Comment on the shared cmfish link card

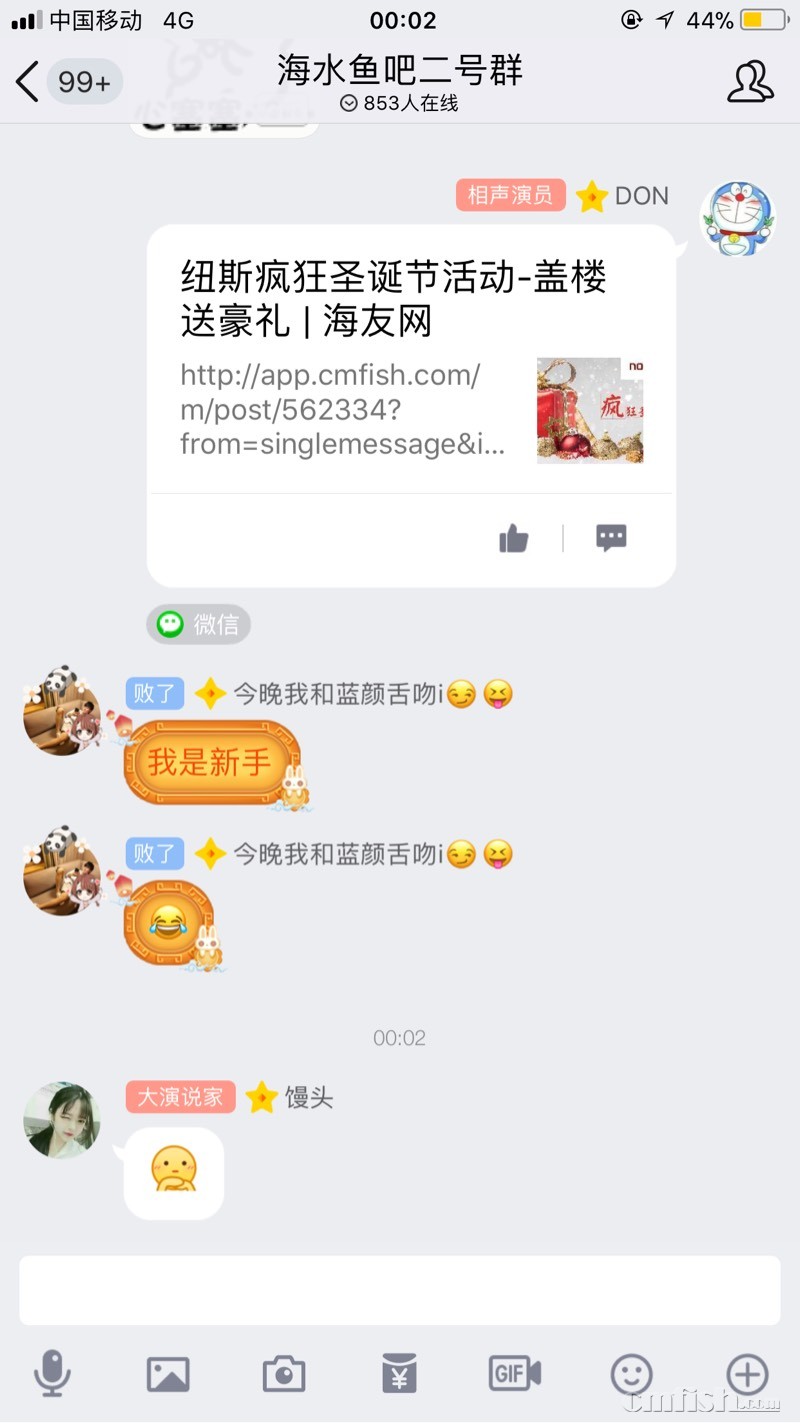point(611,538)
